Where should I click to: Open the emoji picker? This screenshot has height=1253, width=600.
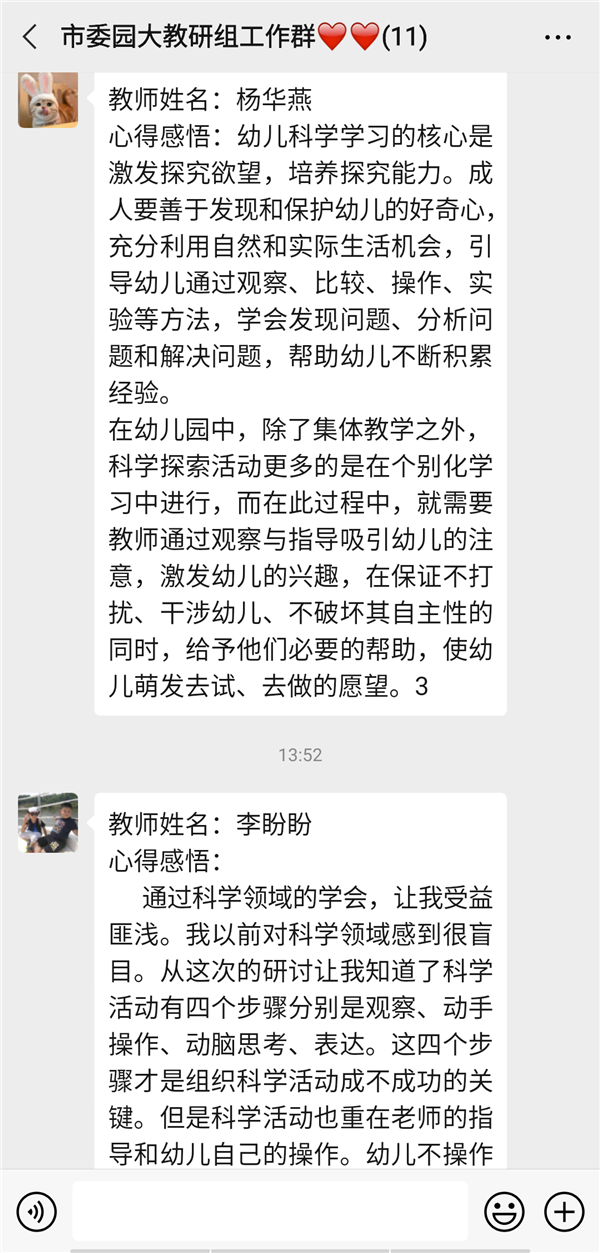504,1212
